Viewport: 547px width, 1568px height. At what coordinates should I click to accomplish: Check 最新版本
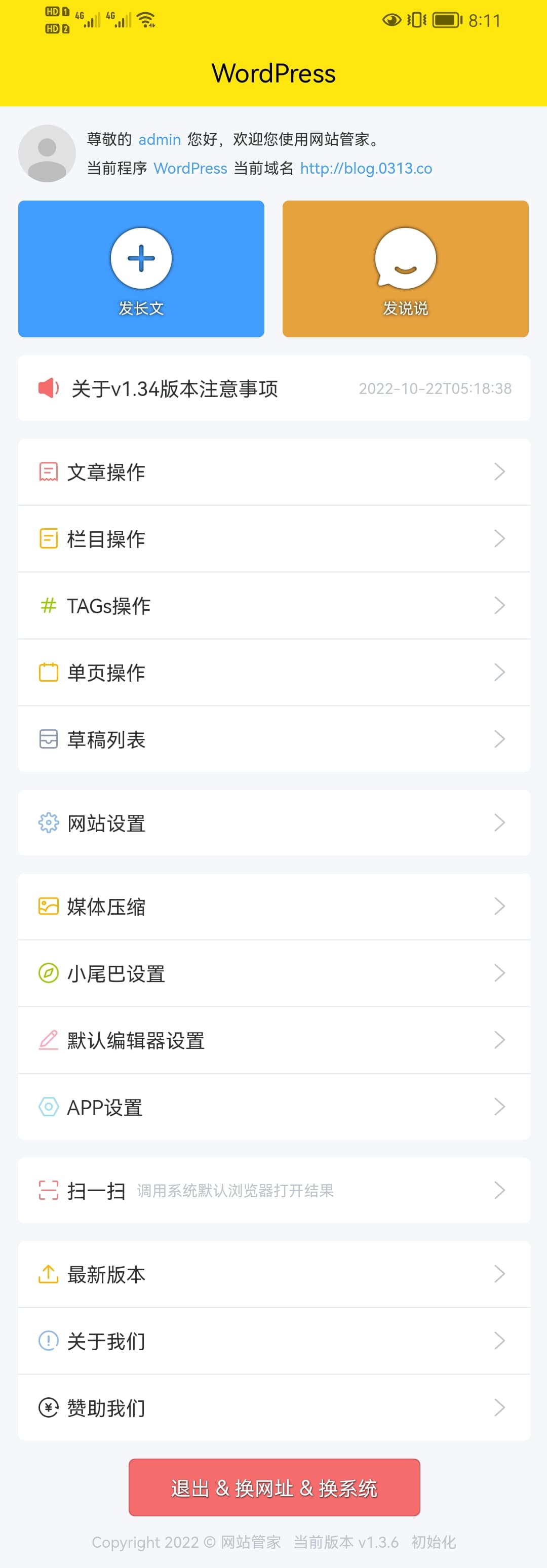pyautogui.click(x=274, y=1274)
